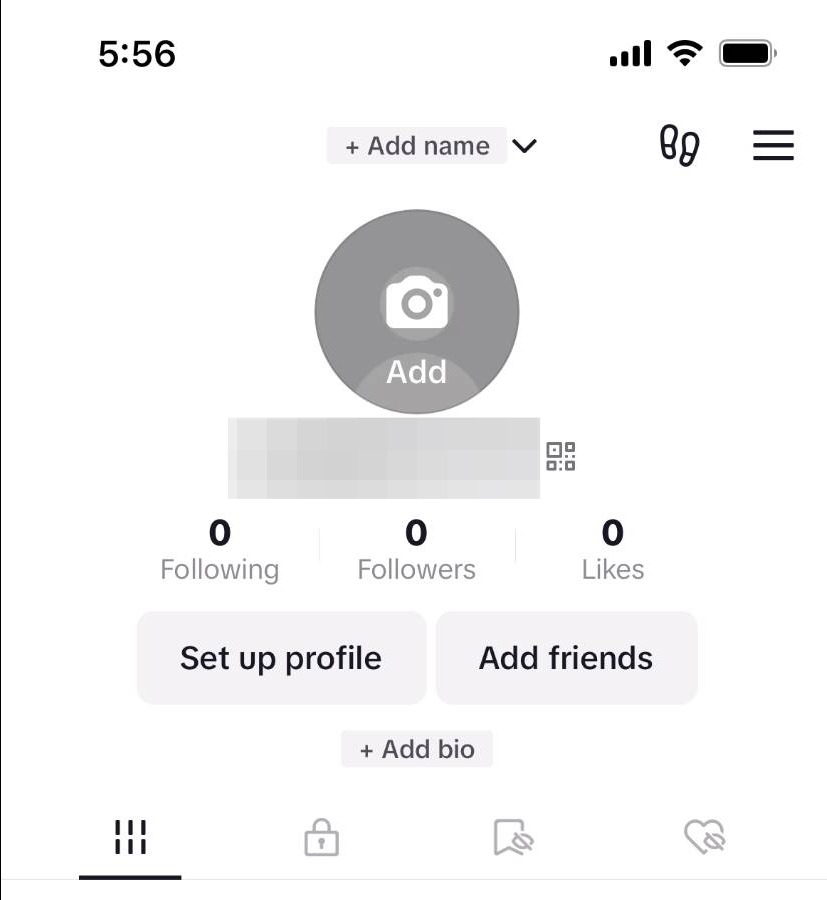Switch to the hidden favorites bookmark tab
This screenshot has width=827, height=900.
point(514,837)
